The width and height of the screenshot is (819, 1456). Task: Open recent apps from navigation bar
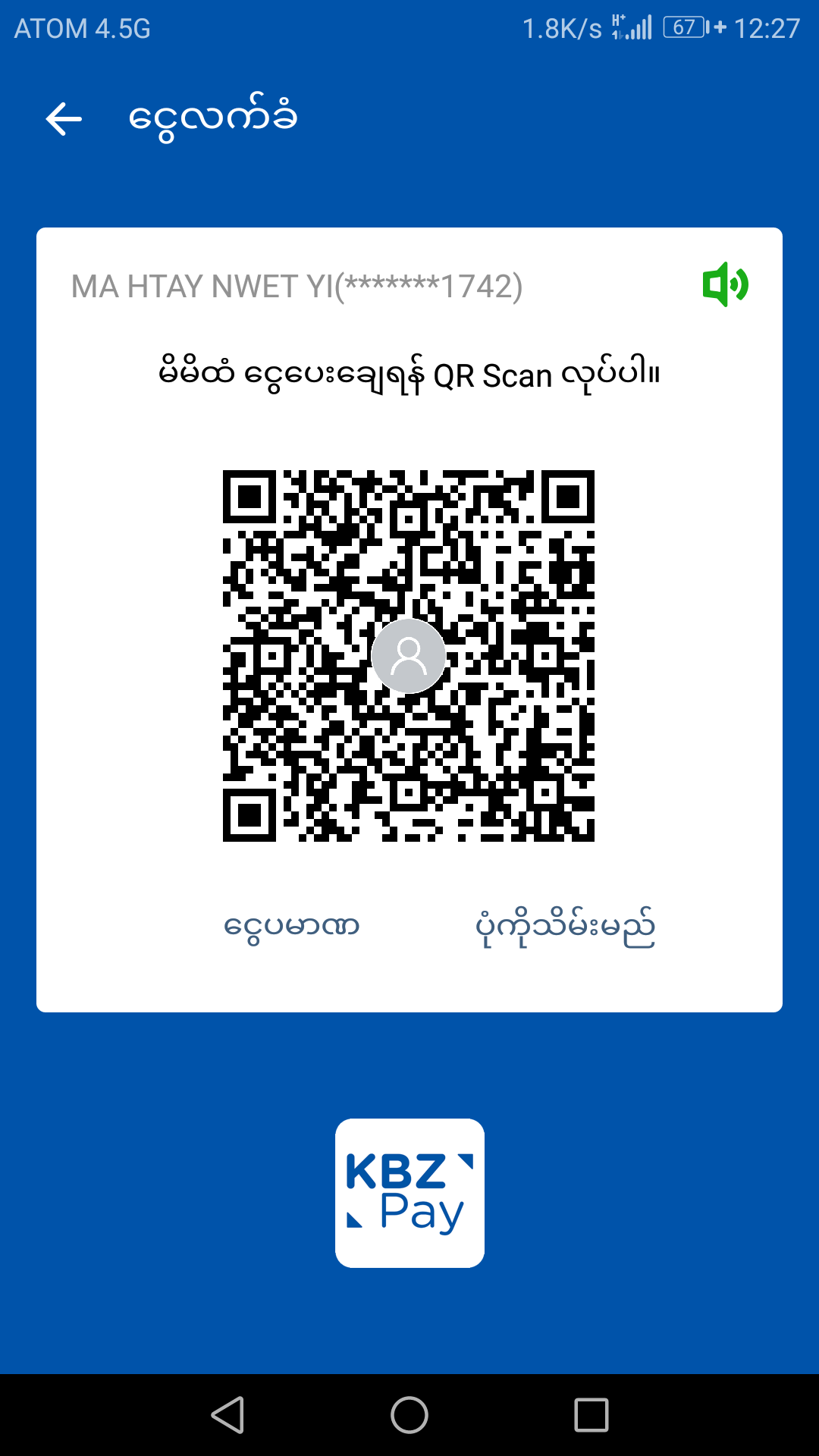point(591,1415)
